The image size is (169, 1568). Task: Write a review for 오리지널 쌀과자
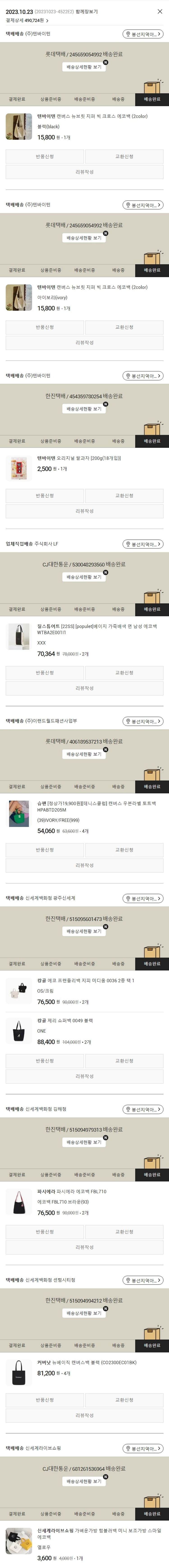pyautogui.click(x=84, y=511)
